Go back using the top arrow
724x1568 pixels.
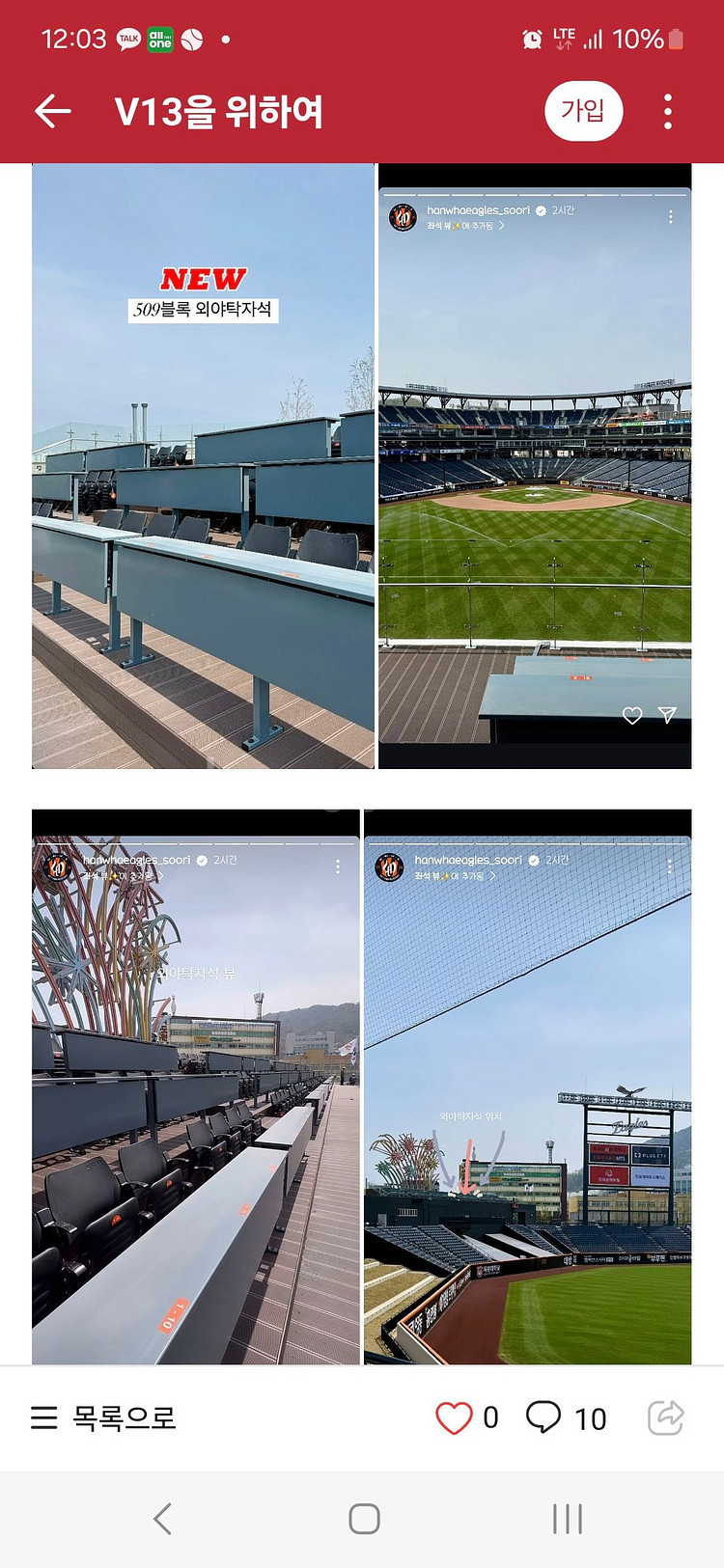(x=53, y=112)
